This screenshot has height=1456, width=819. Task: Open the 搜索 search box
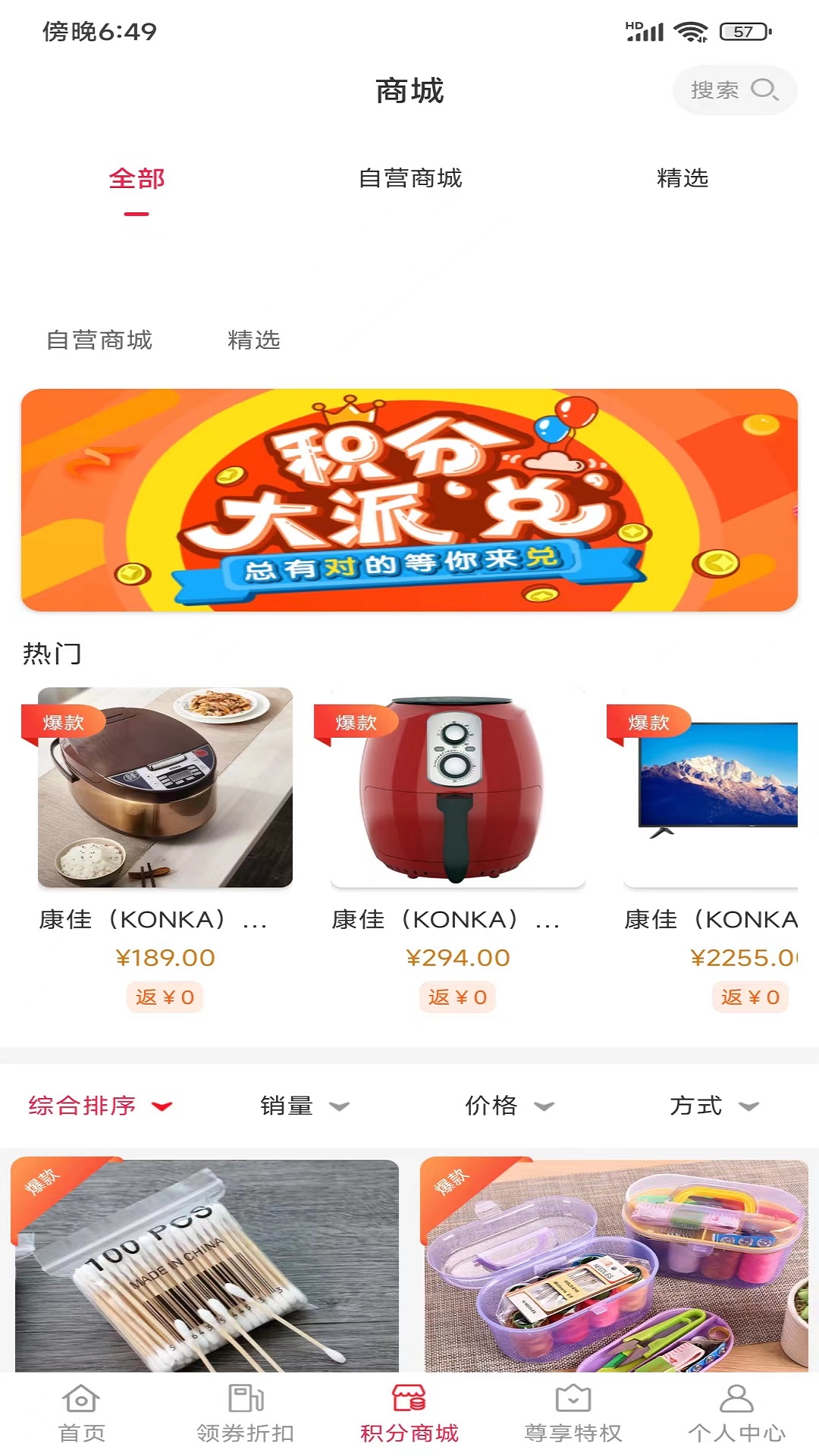point(733,90)
